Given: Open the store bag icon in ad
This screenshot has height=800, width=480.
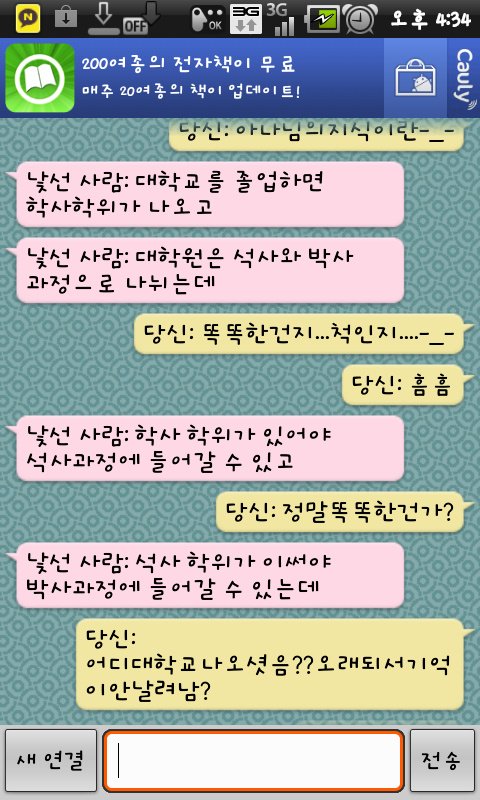Looking at the screenshot, I should tap(415, 79).
